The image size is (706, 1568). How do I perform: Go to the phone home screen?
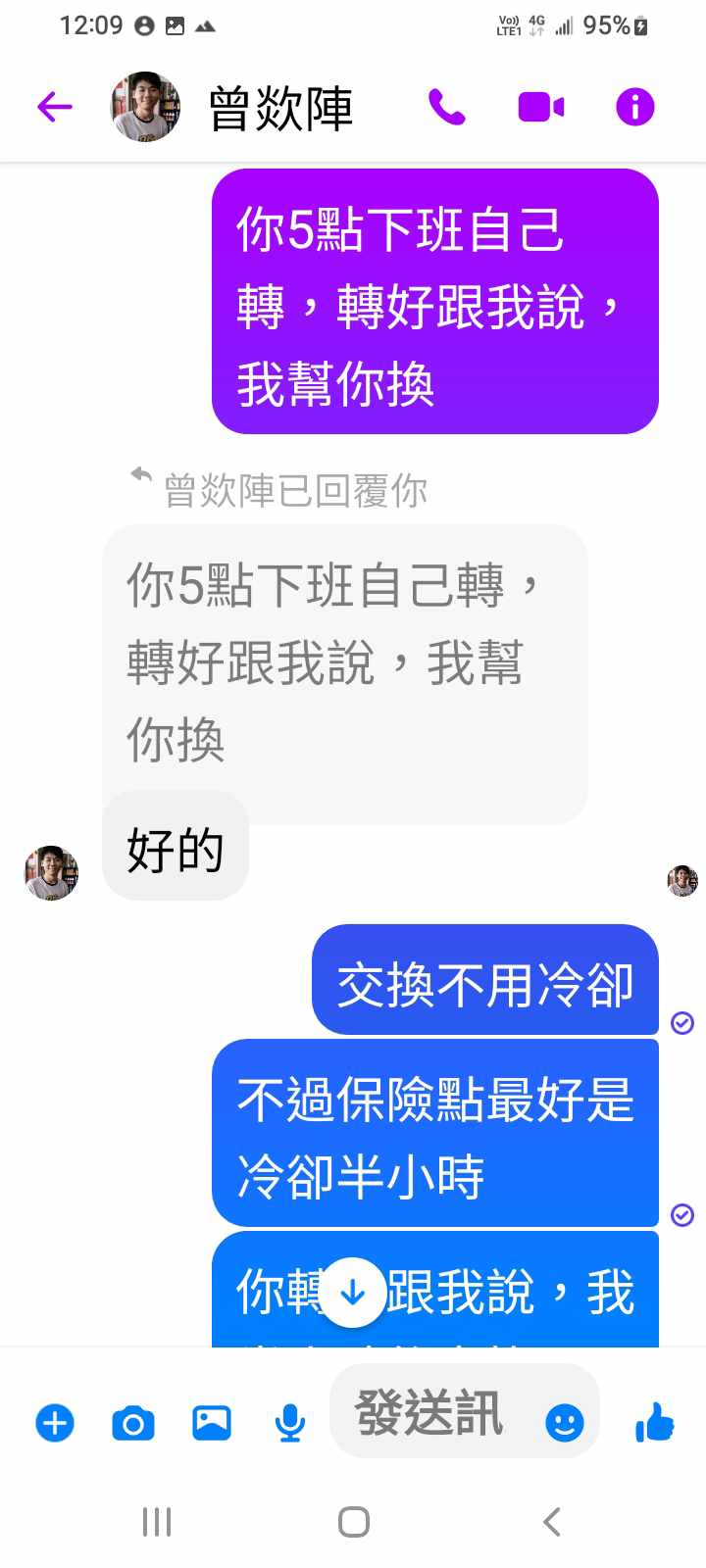click(353, 1522)
